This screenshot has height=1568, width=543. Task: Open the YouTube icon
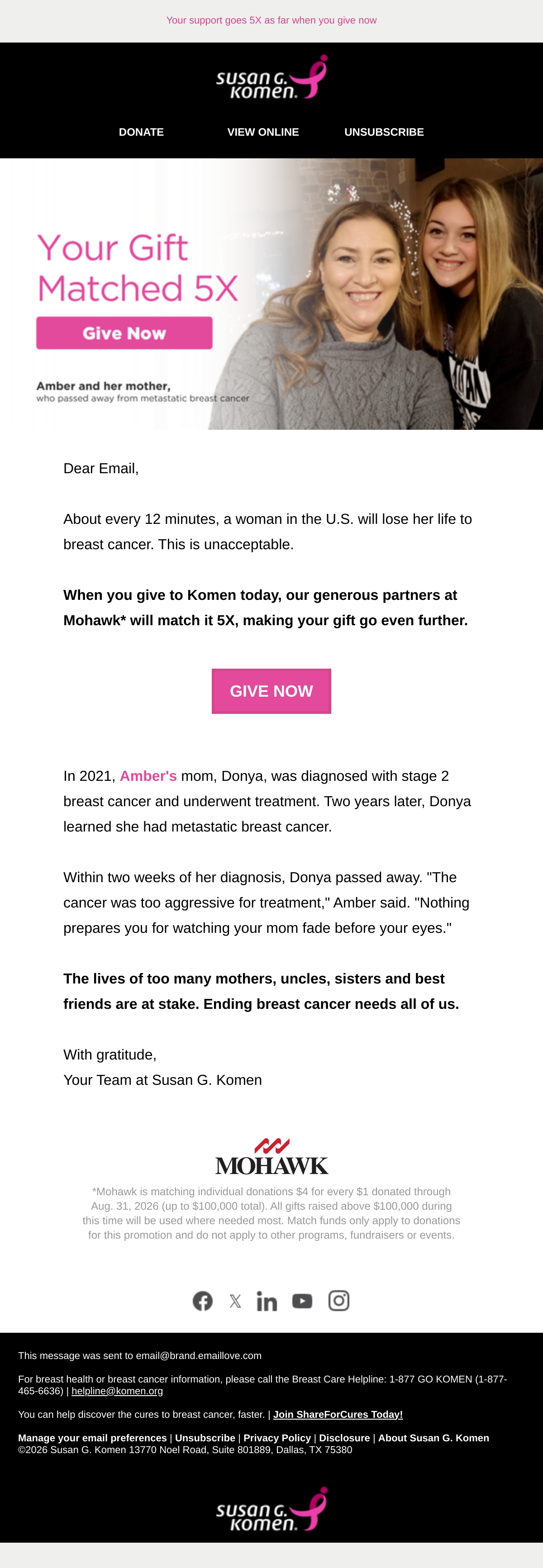(303, 1301)
